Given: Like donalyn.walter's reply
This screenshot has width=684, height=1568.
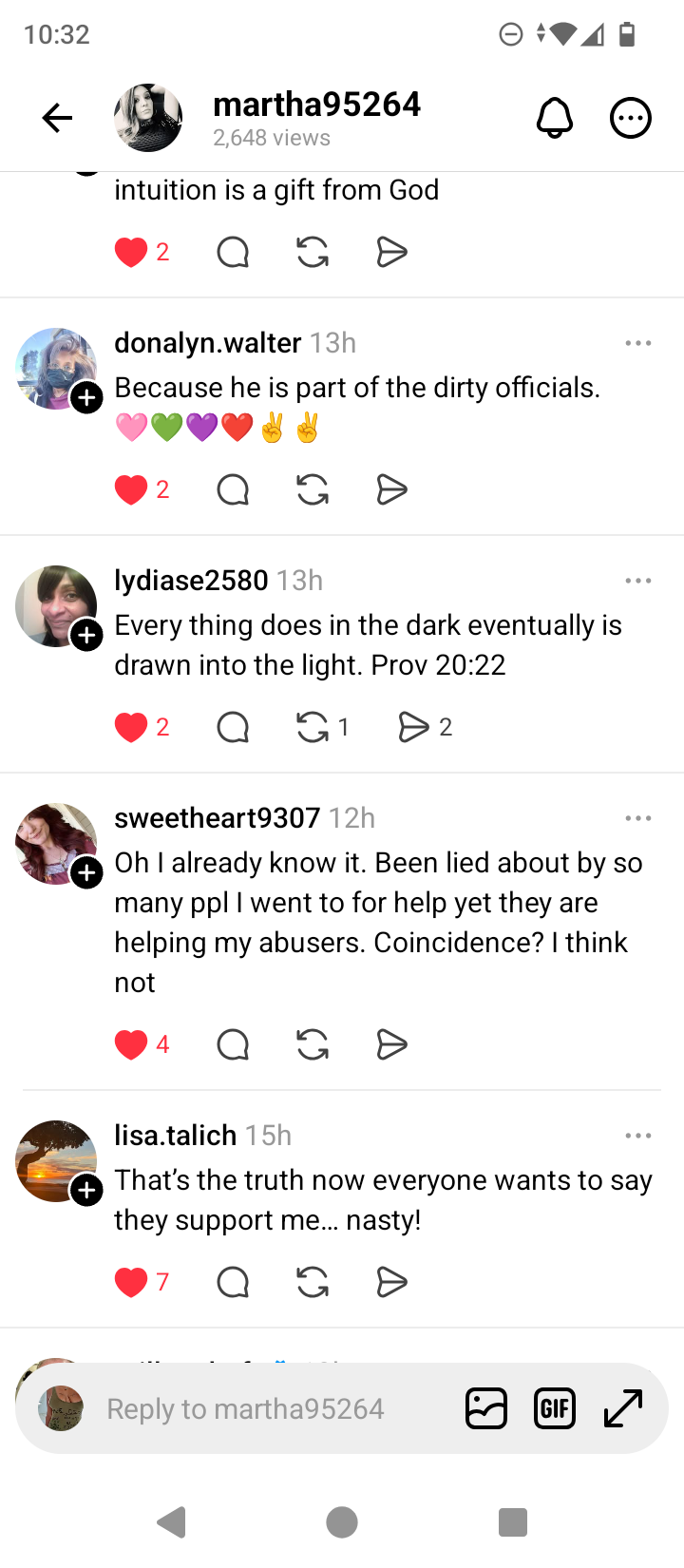Looking at the screenshot, I should 131,489.
